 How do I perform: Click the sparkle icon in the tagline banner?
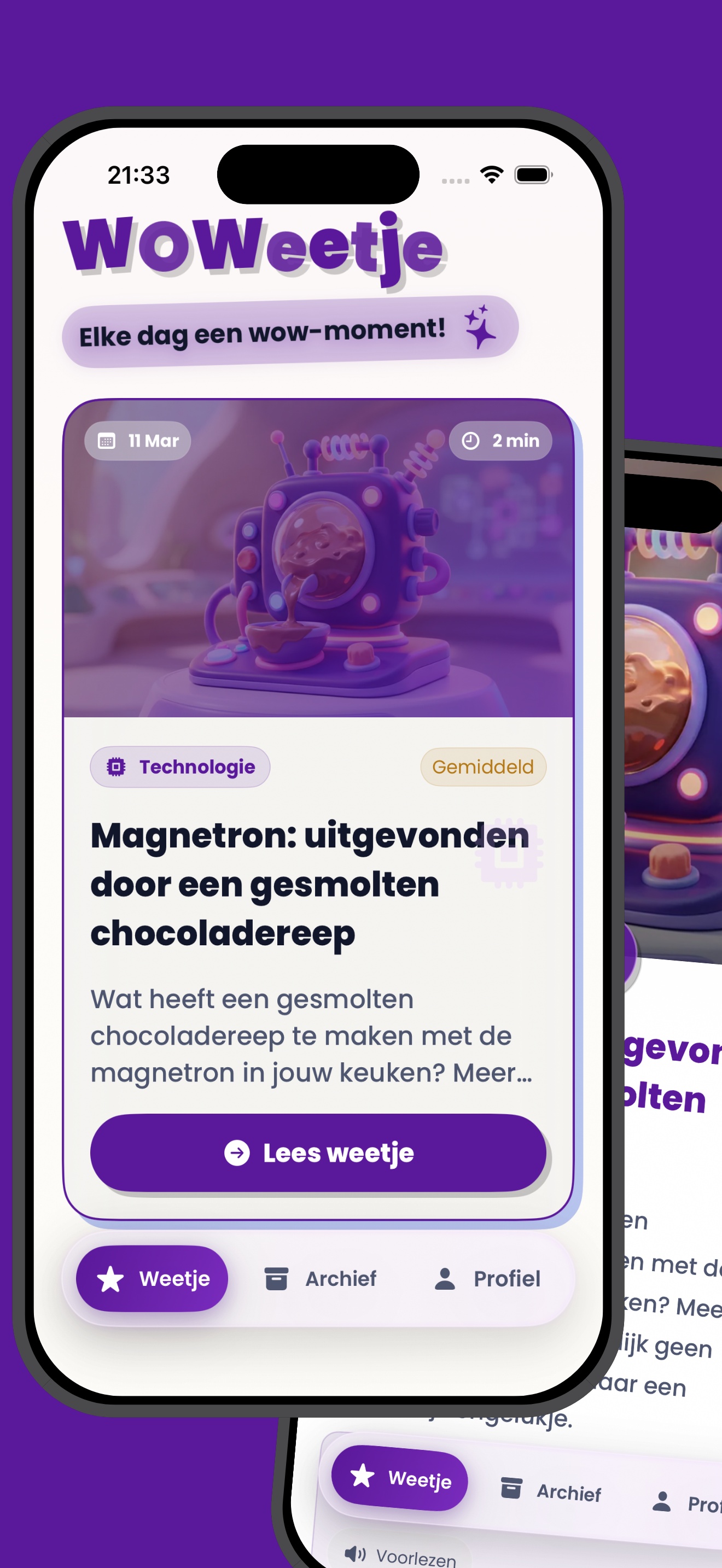(x=480, y=329)
